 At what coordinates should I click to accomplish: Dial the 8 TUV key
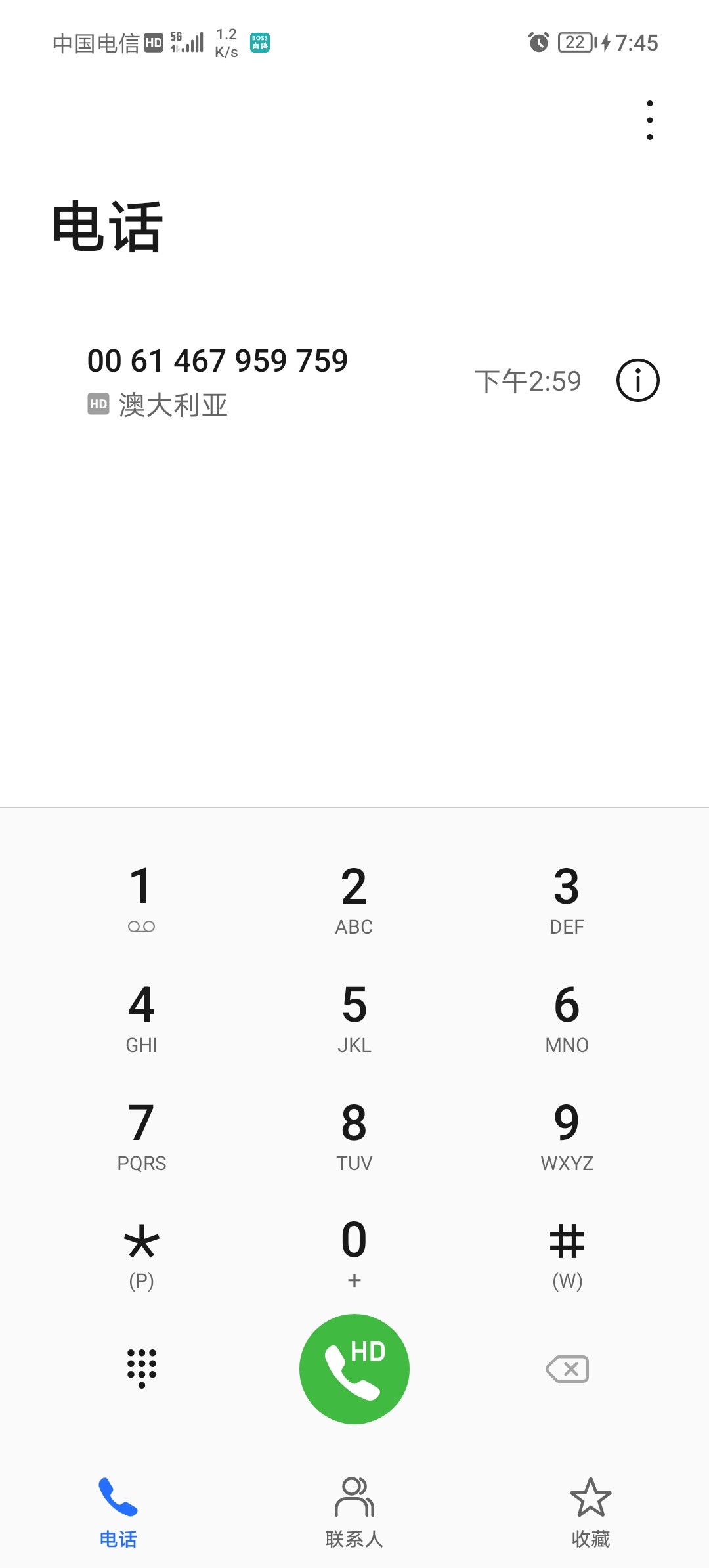(354, 1135)
